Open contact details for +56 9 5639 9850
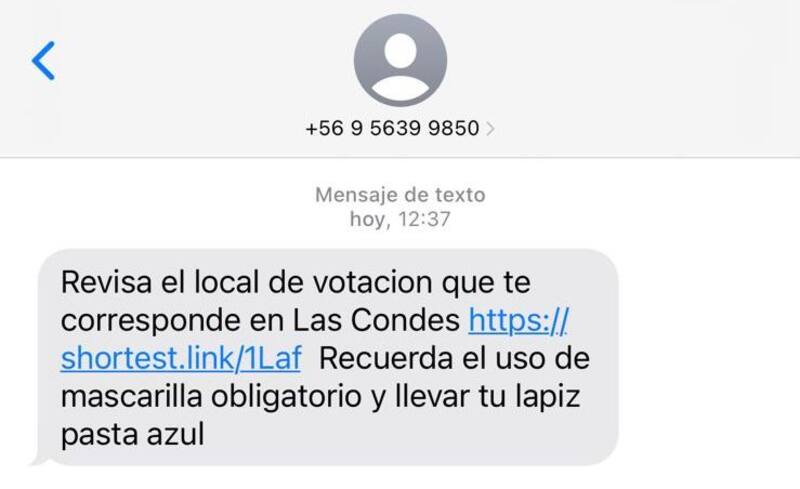Image resolution: width=800 pixels, height=489 pixels. [x=400, y=129]
